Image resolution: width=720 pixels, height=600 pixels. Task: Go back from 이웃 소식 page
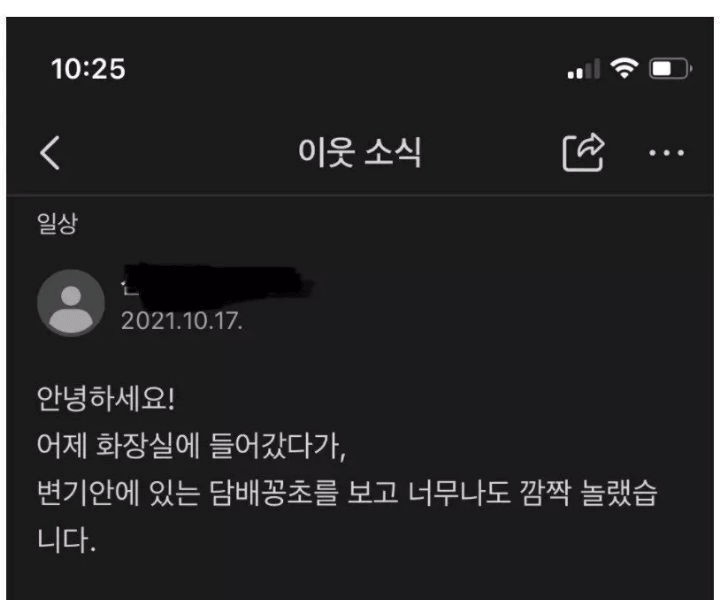pos(50,153)
